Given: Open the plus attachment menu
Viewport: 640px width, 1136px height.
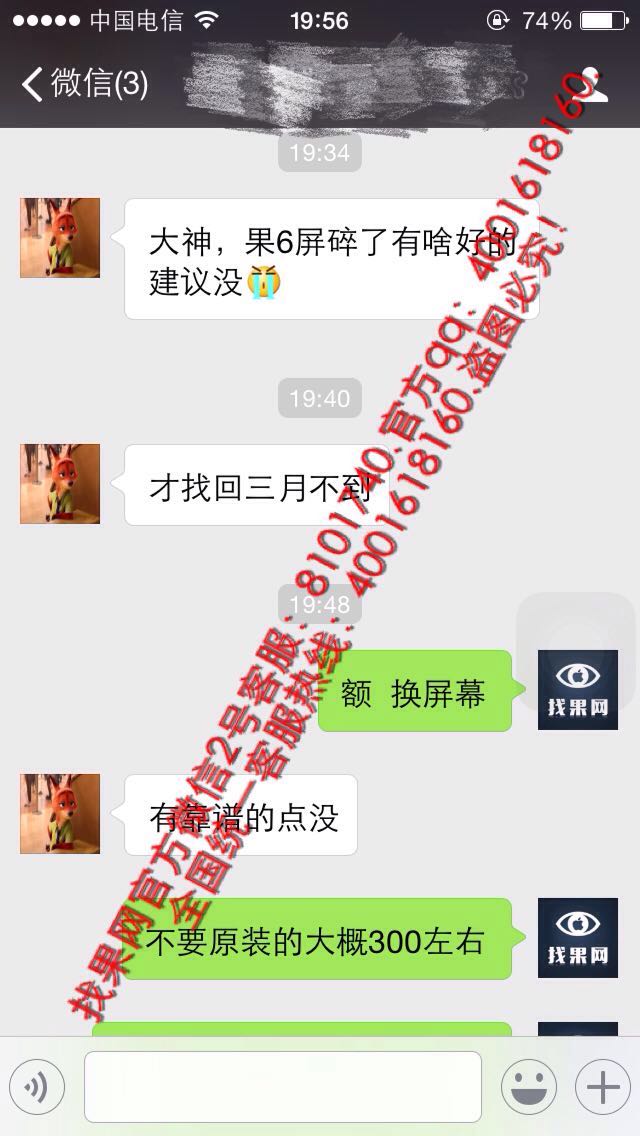Looking at the screenshot, I should 603,1087.
